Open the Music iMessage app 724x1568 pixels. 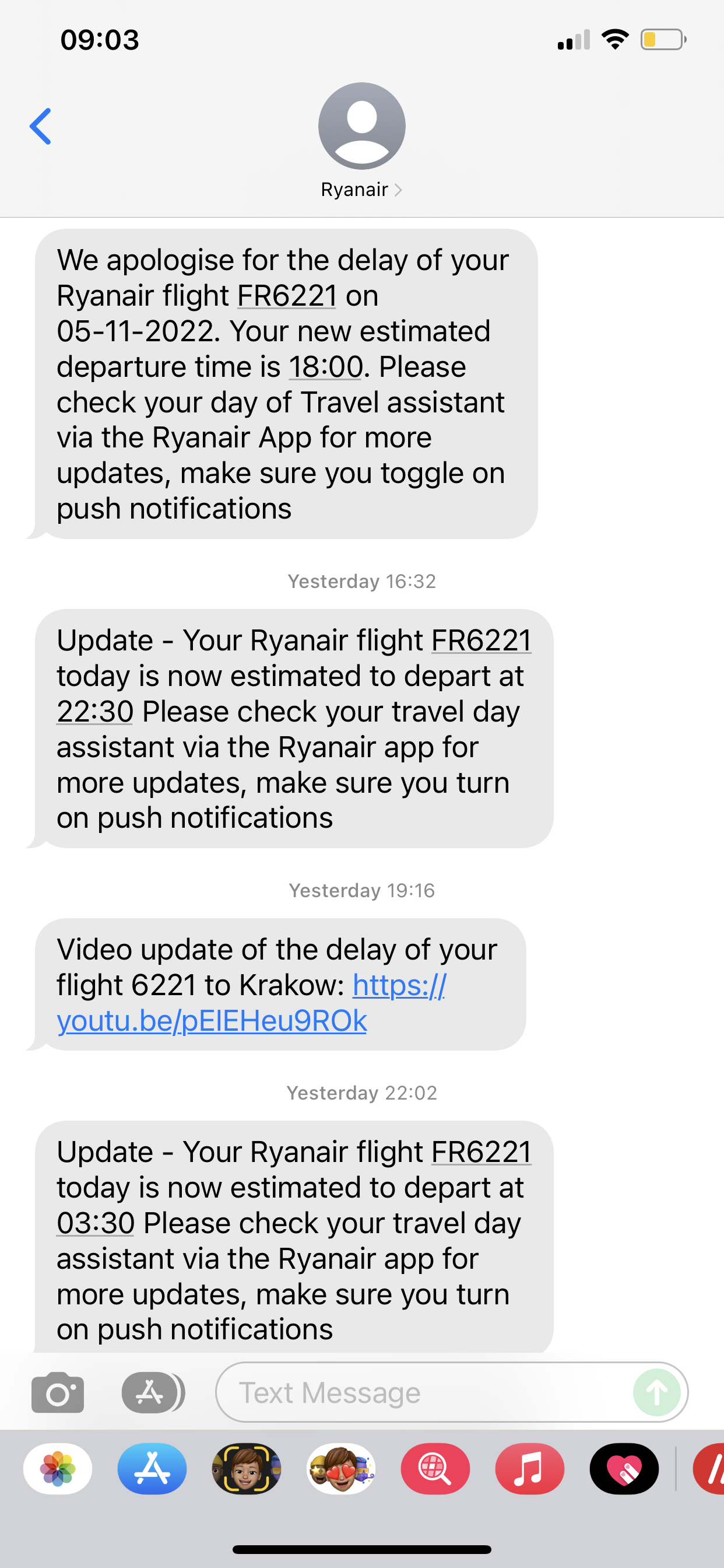(529, 1469)
